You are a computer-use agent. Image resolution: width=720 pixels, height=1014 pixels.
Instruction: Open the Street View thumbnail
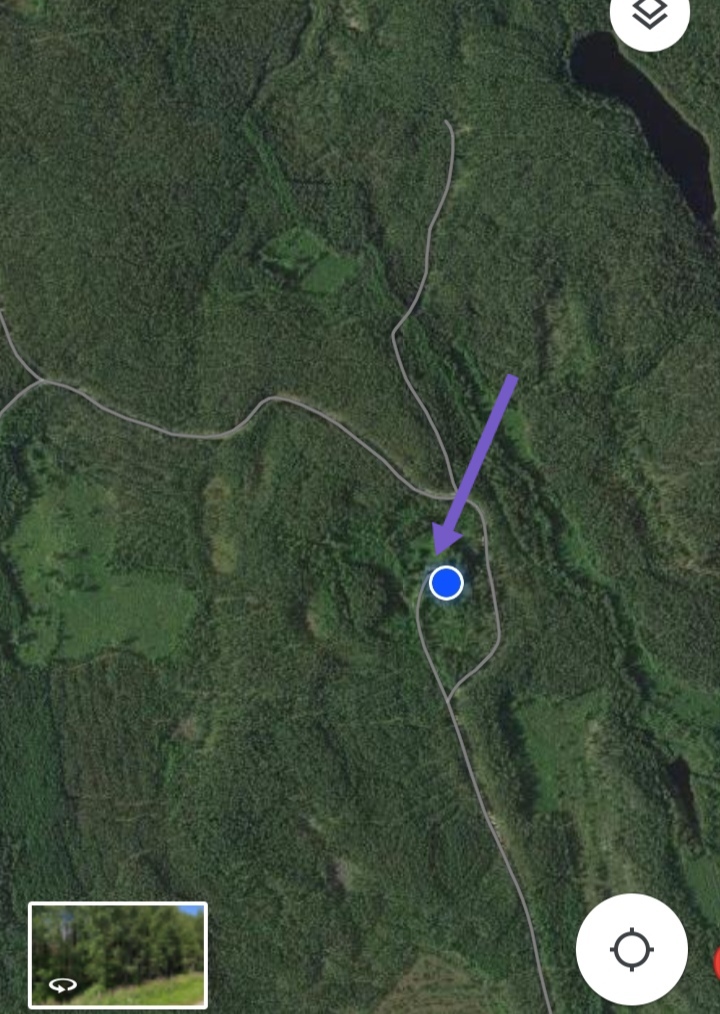[118, 954]
